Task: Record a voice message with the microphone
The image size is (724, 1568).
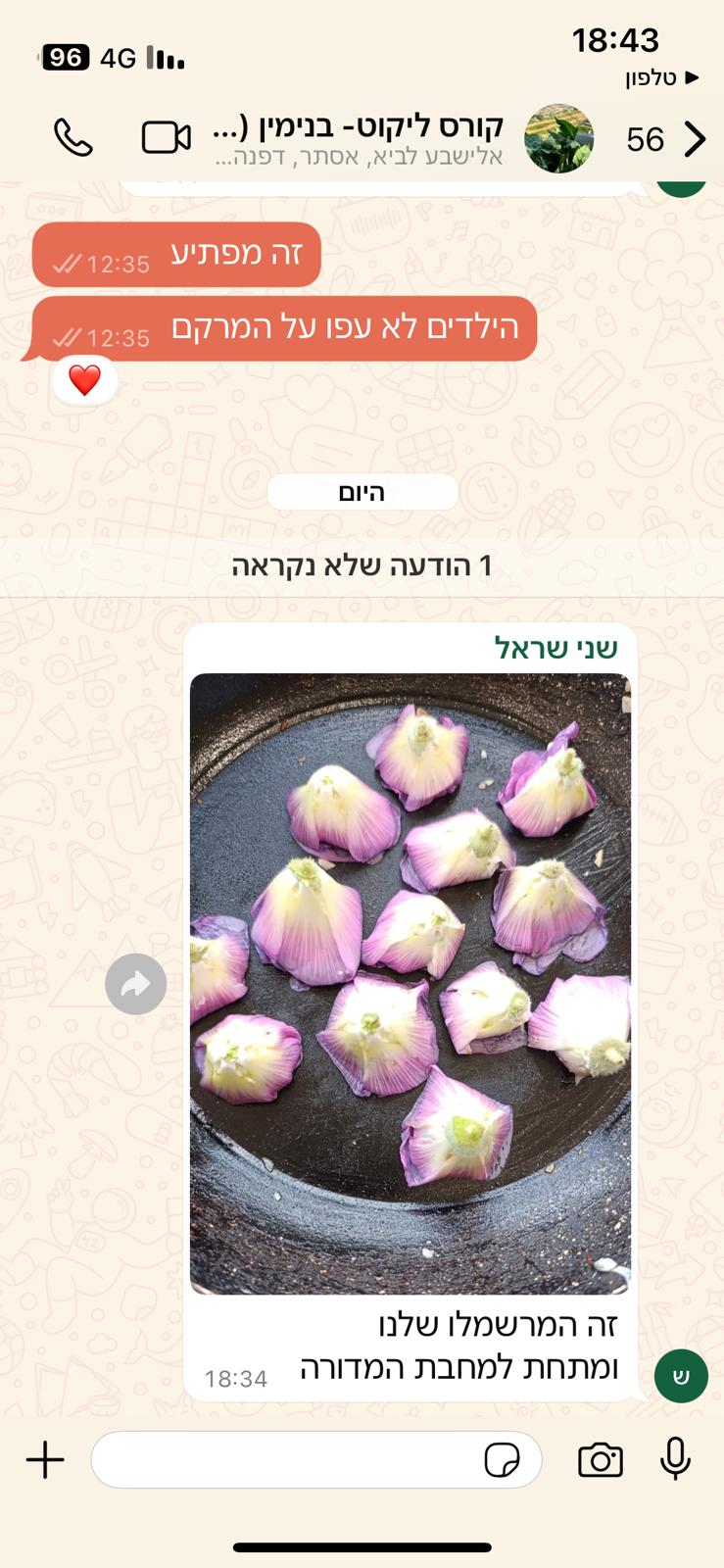Action: tap(675, 1458)
